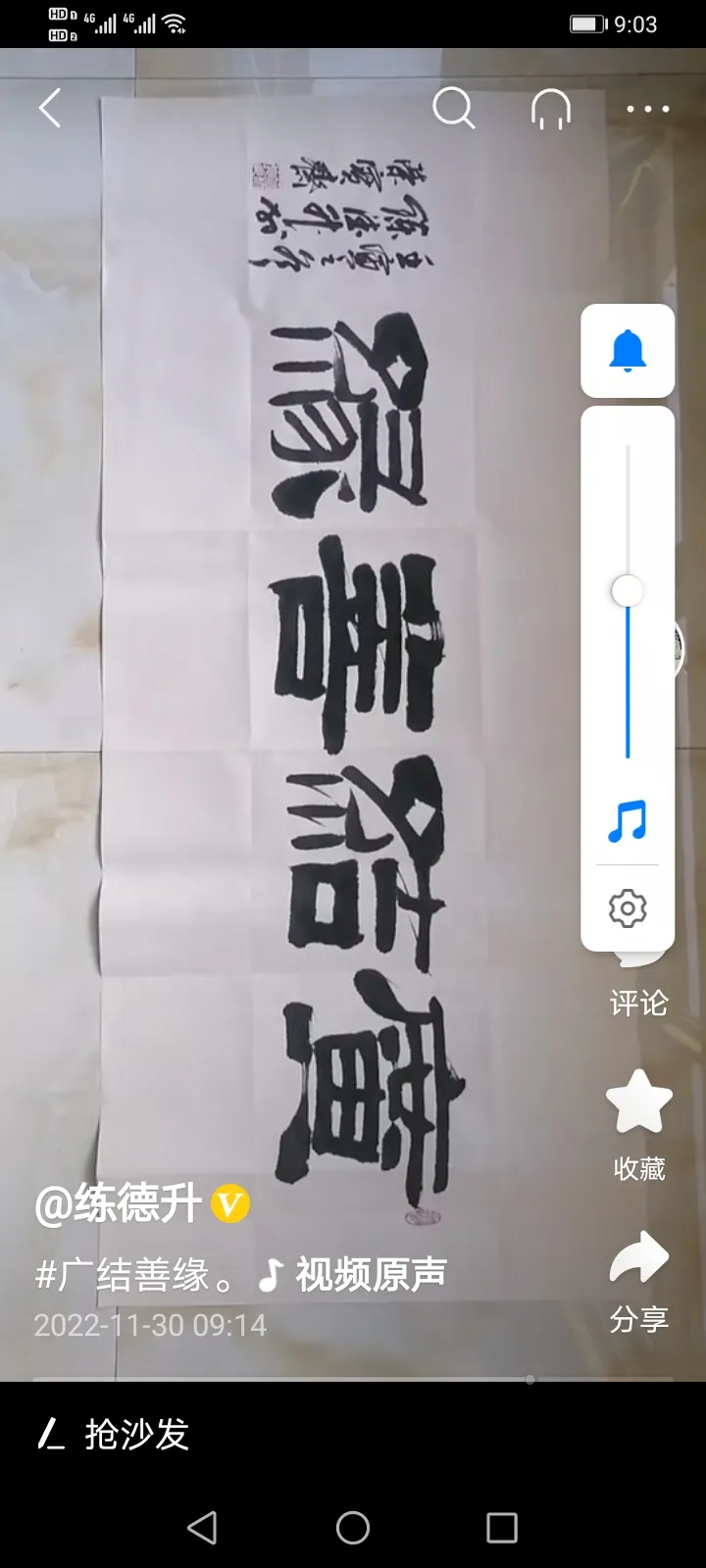This screenshot has width=706, height=1568.
Task: Go back using the top-left arrow
Action: [x=51, y=108]
